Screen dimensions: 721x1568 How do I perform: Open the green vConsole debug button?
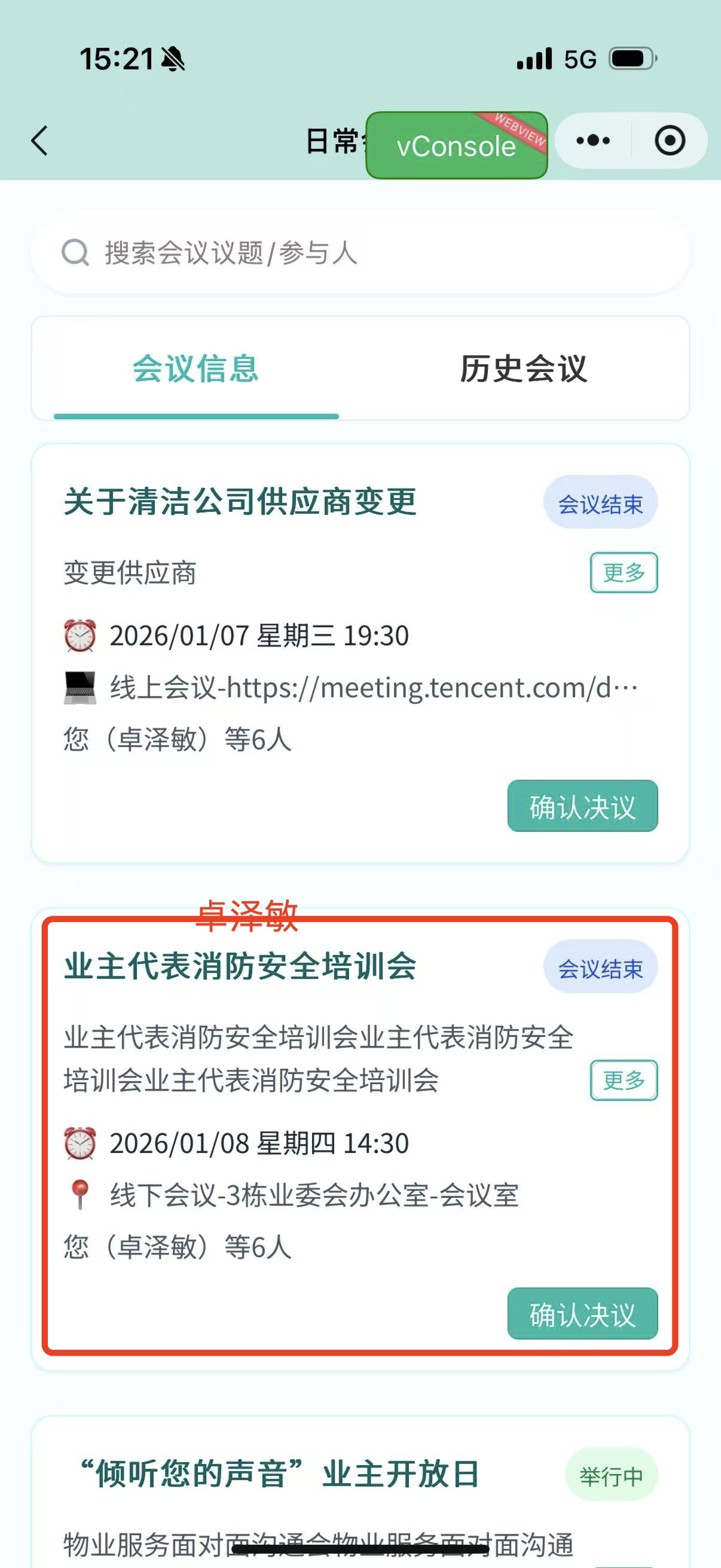coord(456,145)
